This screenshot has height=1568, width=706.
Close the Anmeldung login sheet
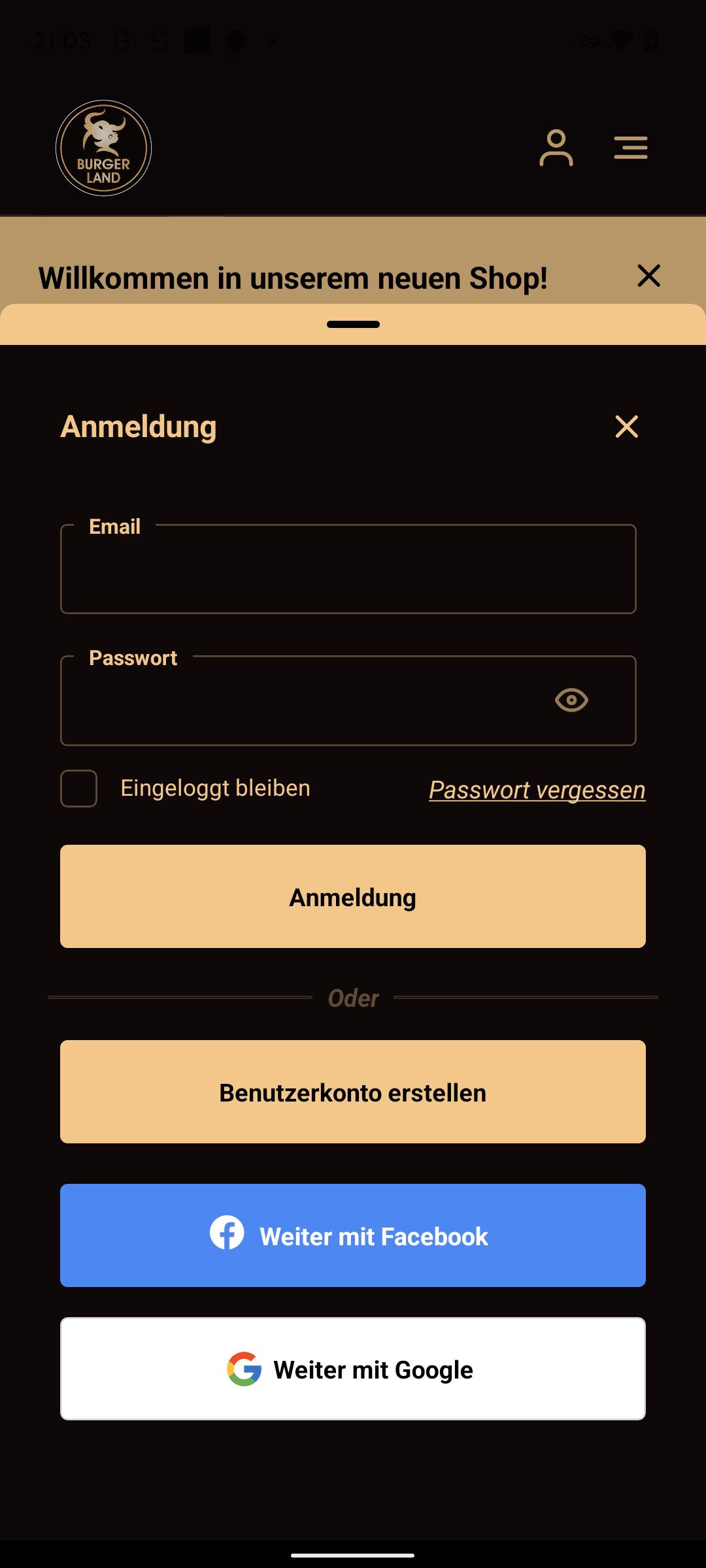(x=626, y=427)
